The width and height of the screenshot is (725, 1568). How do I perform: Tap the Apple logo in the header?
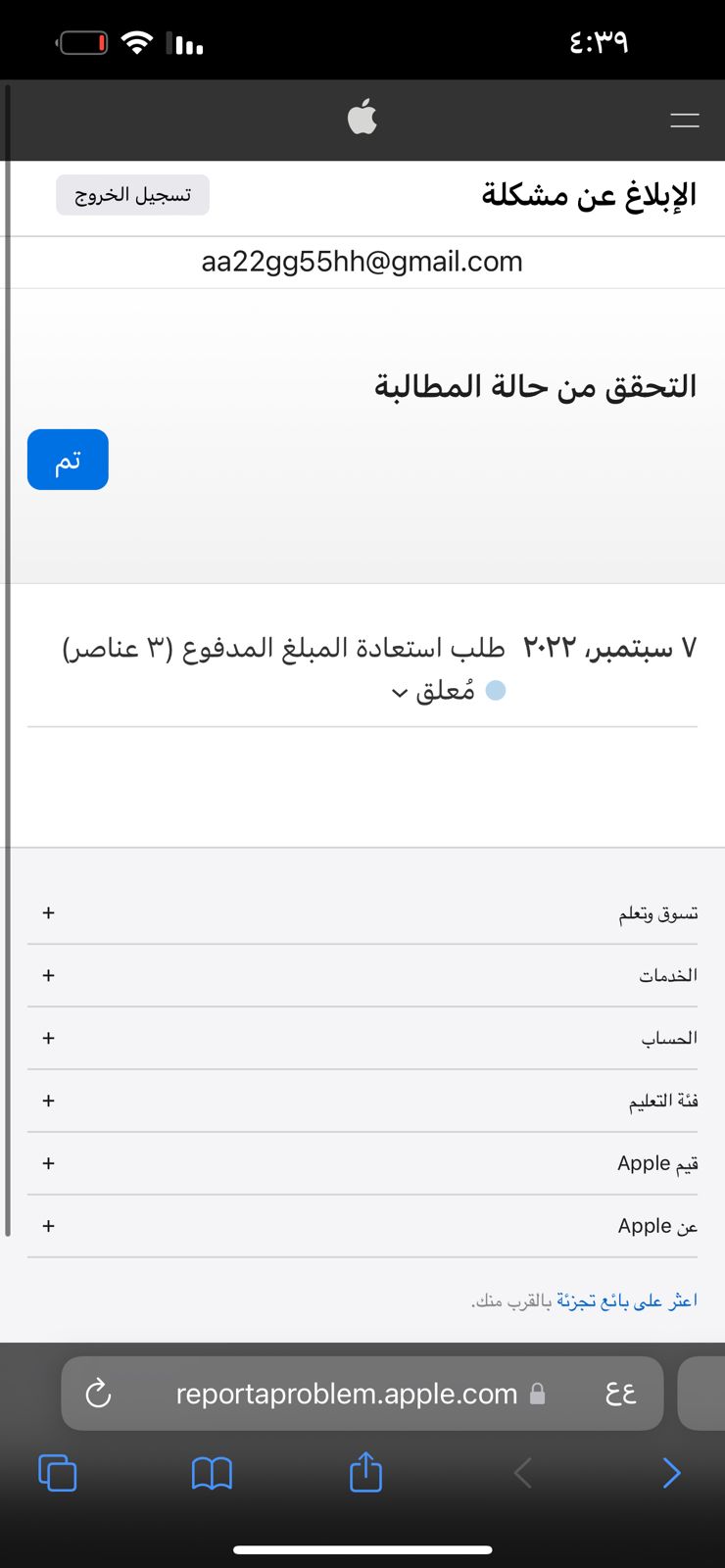click(362, 117)
